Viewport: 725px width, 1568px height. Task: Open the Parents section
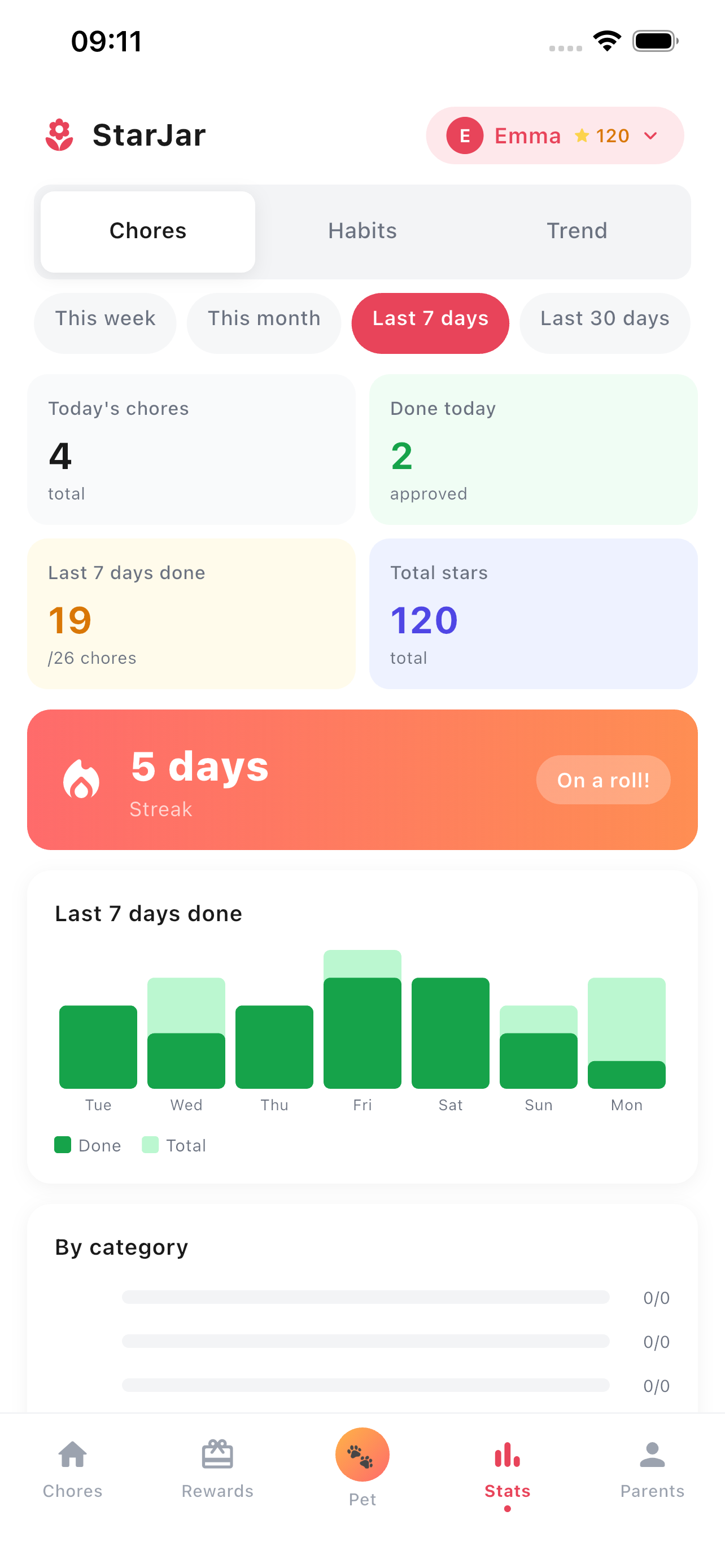652,1469
